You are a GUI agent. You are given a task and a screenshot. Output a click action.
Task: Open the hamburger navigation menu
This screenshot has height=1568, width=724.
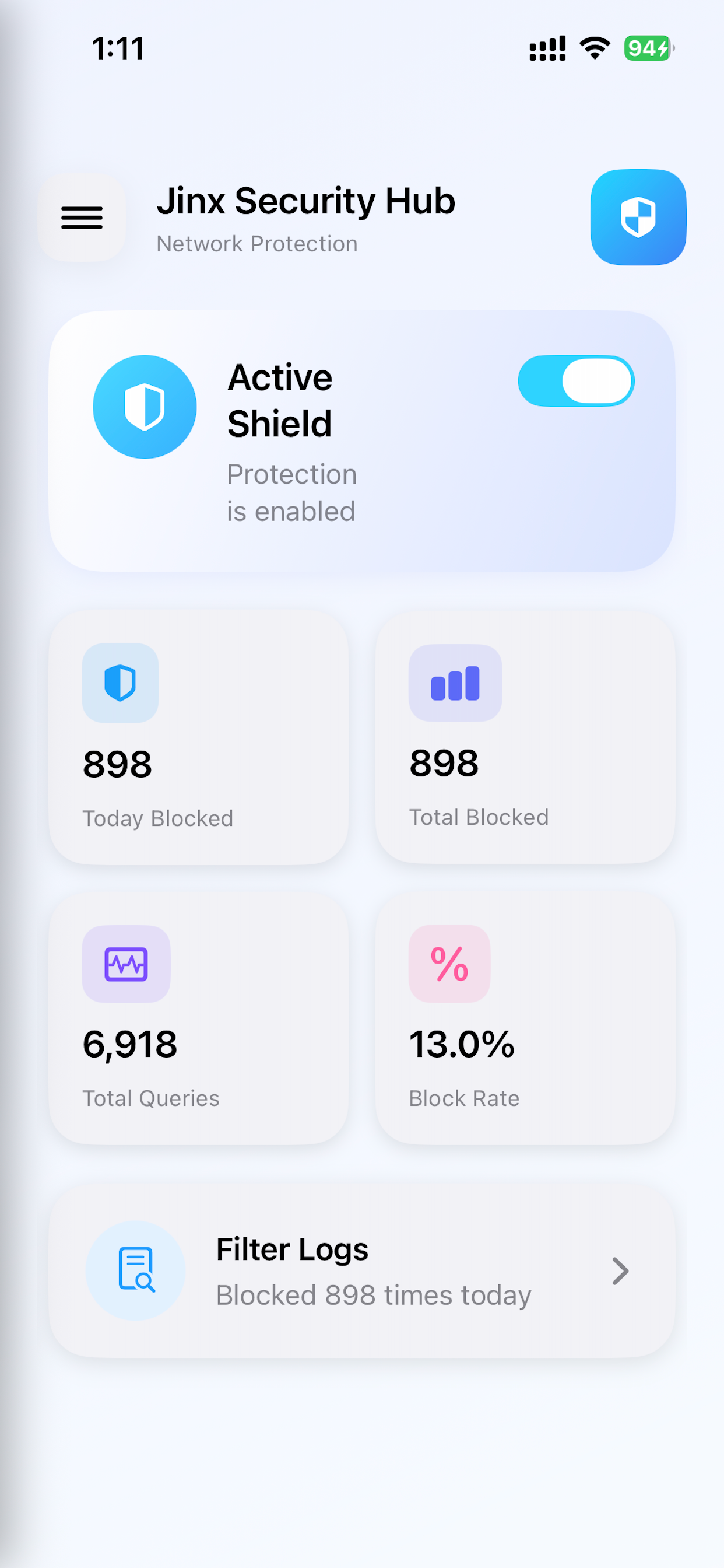82,218
